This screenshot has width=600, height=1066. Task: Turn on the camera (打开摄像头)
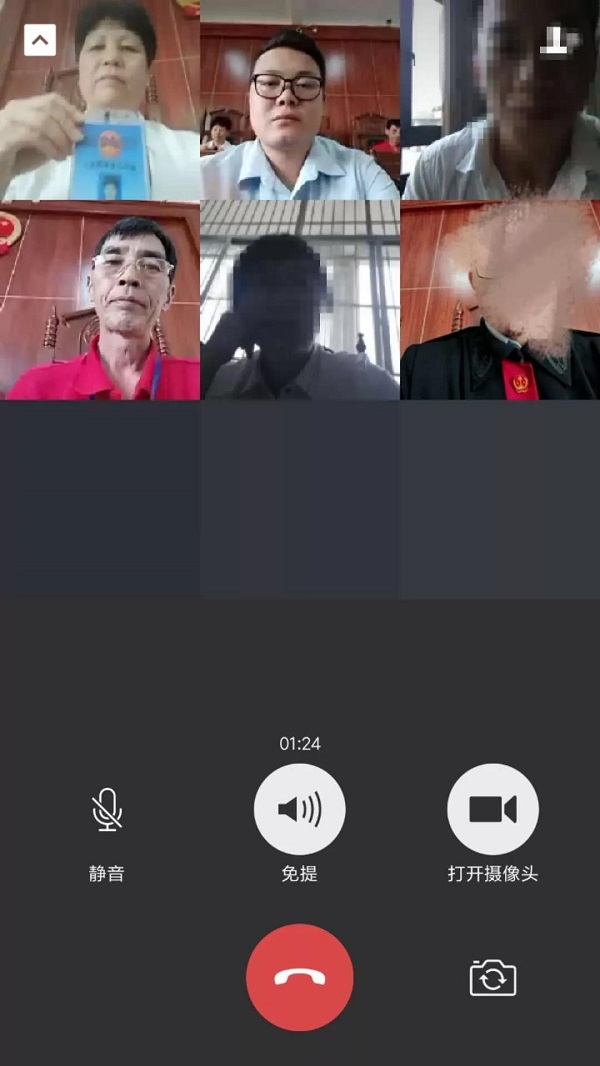coord(493,810)
